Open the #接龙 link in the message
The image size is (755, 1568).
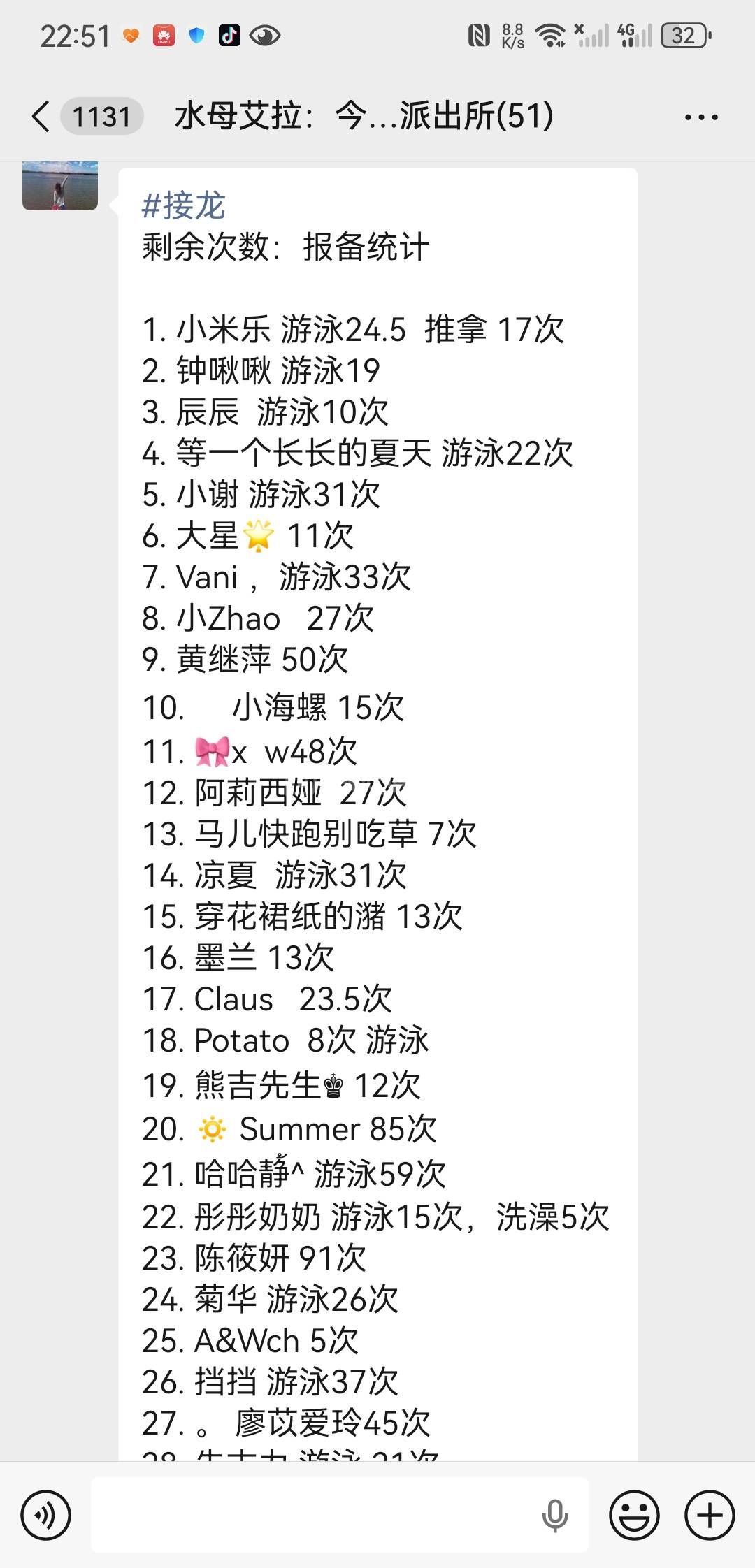point(183,205)
